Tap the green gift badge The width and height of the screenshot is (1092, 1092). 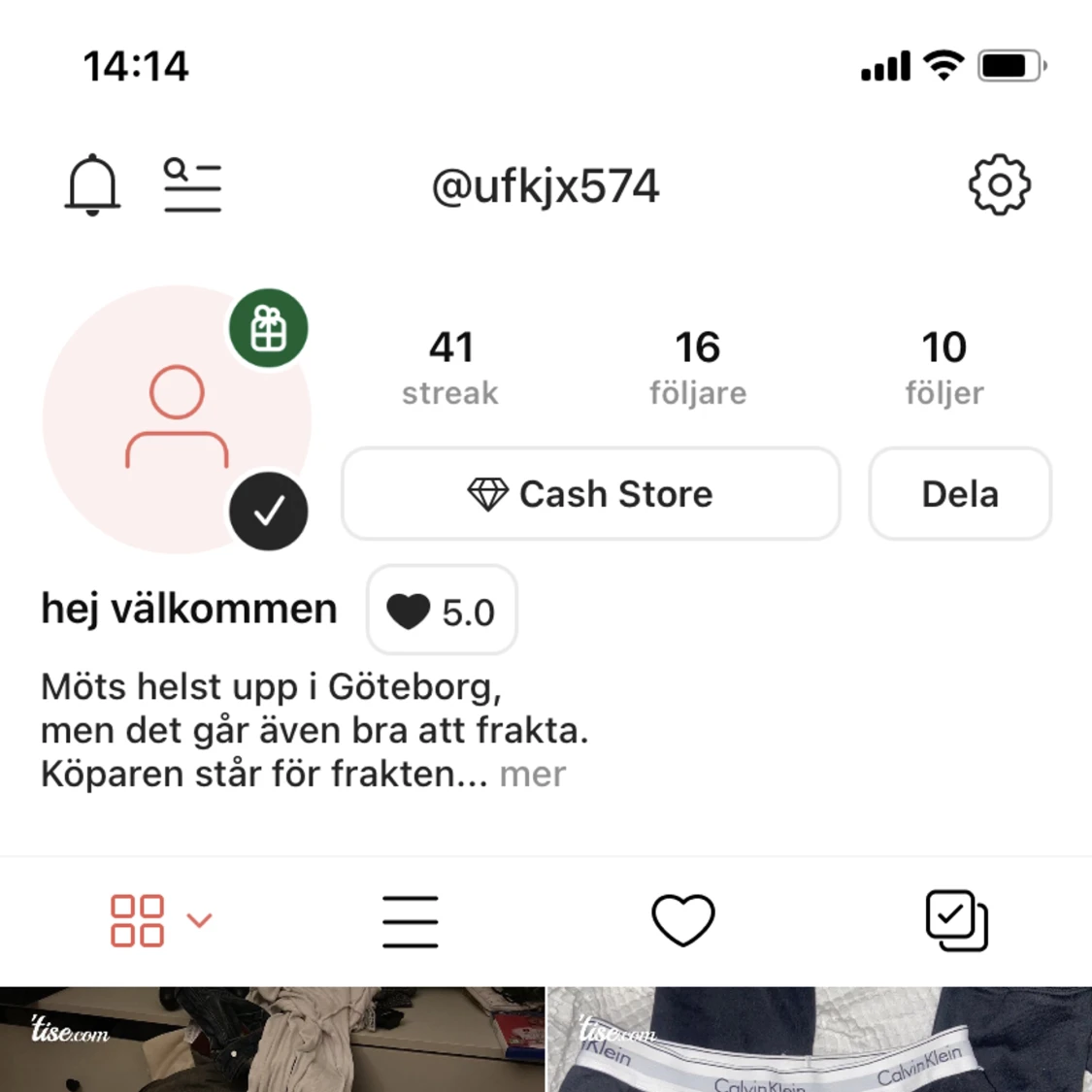269,328
